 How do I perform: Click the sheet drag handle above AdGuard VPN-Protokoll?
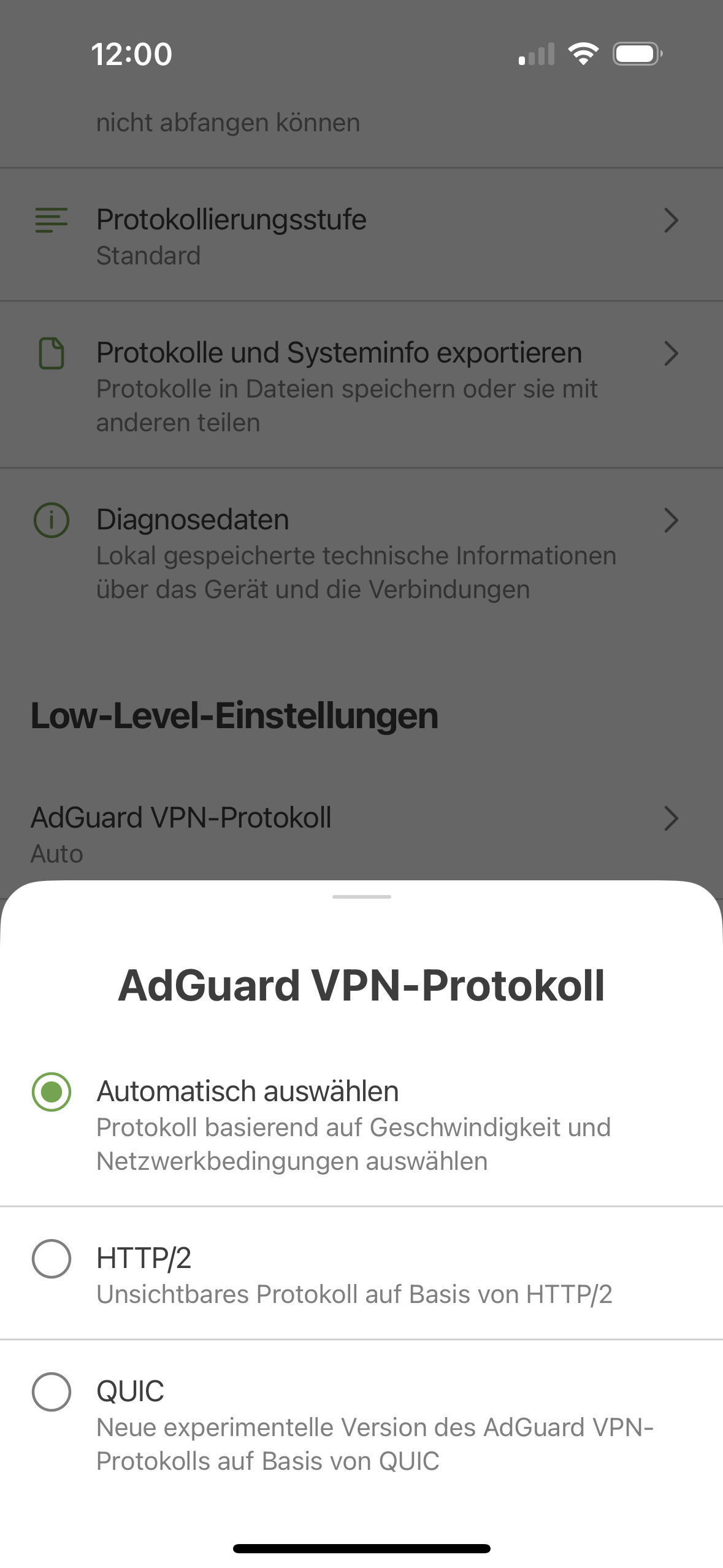tap(361, 896)
